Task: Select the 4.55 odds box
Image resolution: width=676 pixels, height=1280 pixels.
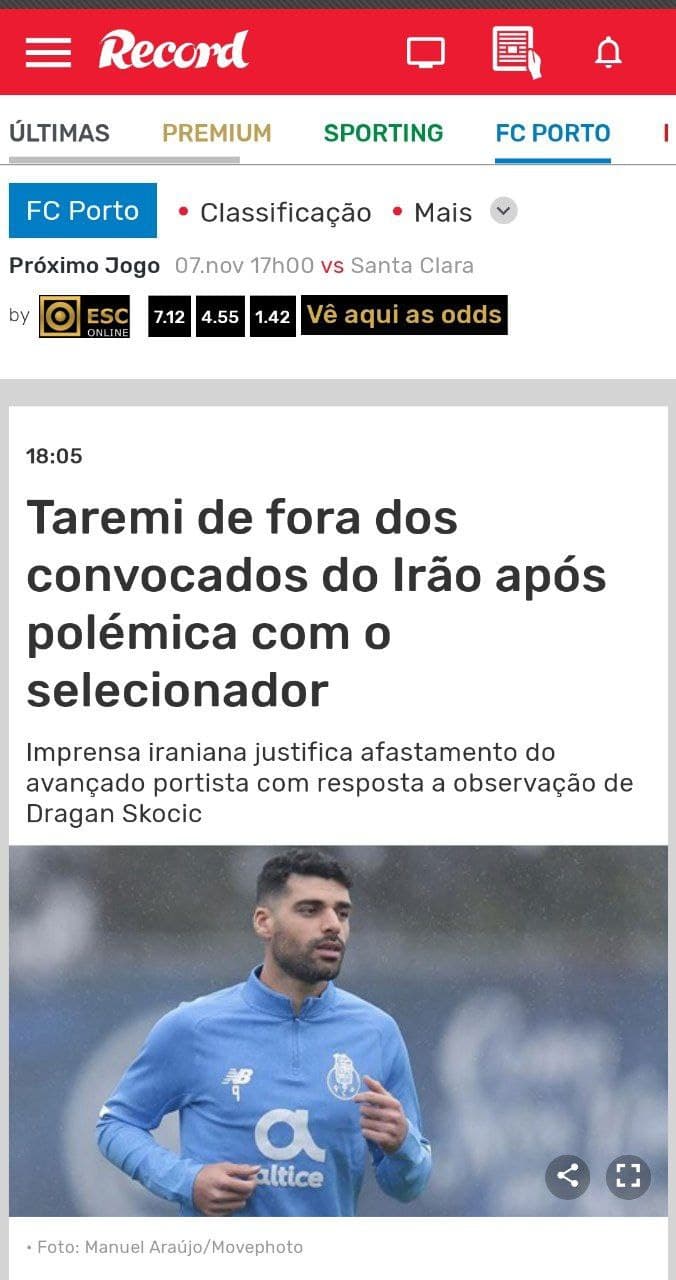Action: tap(220, 316)
